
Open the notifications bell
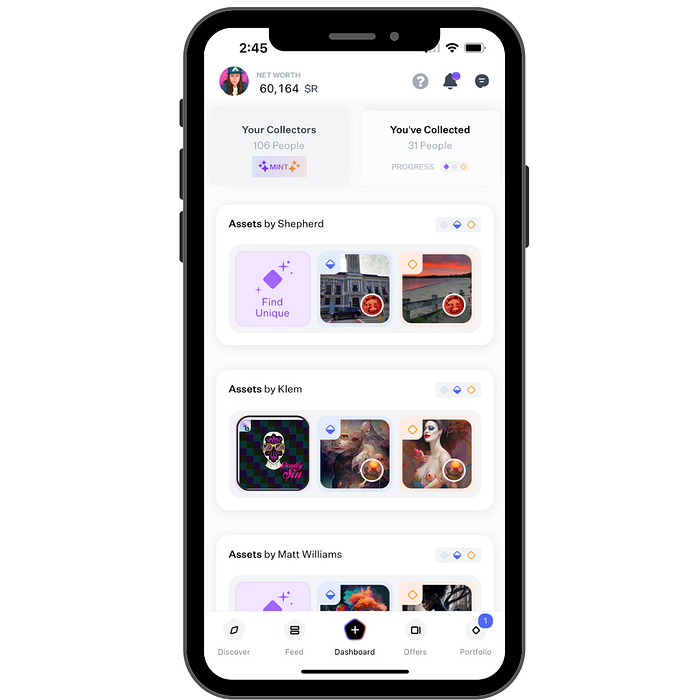click(450, 81)
